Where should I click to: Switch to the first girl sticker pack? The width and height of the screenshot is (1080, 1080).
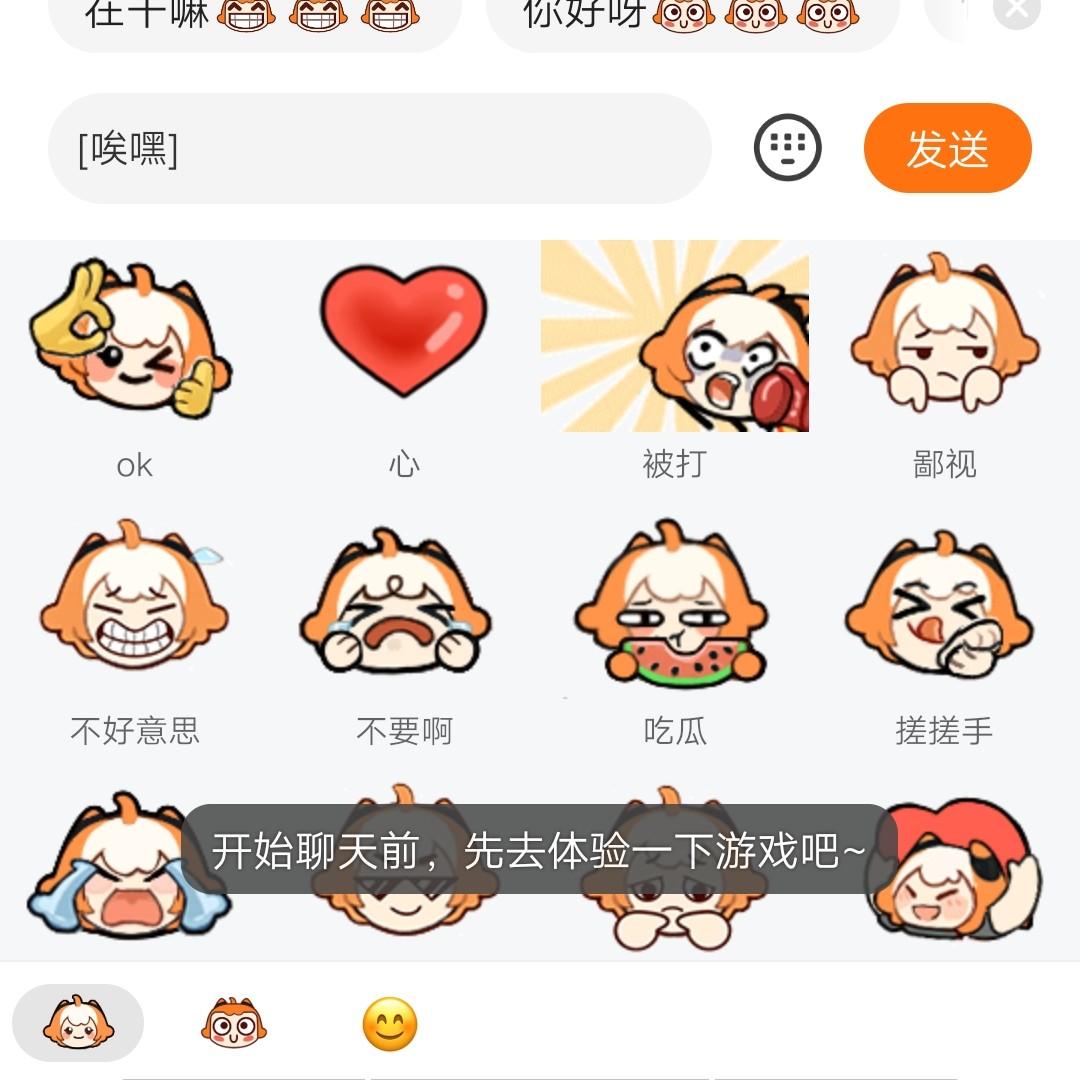[78, 1023]
